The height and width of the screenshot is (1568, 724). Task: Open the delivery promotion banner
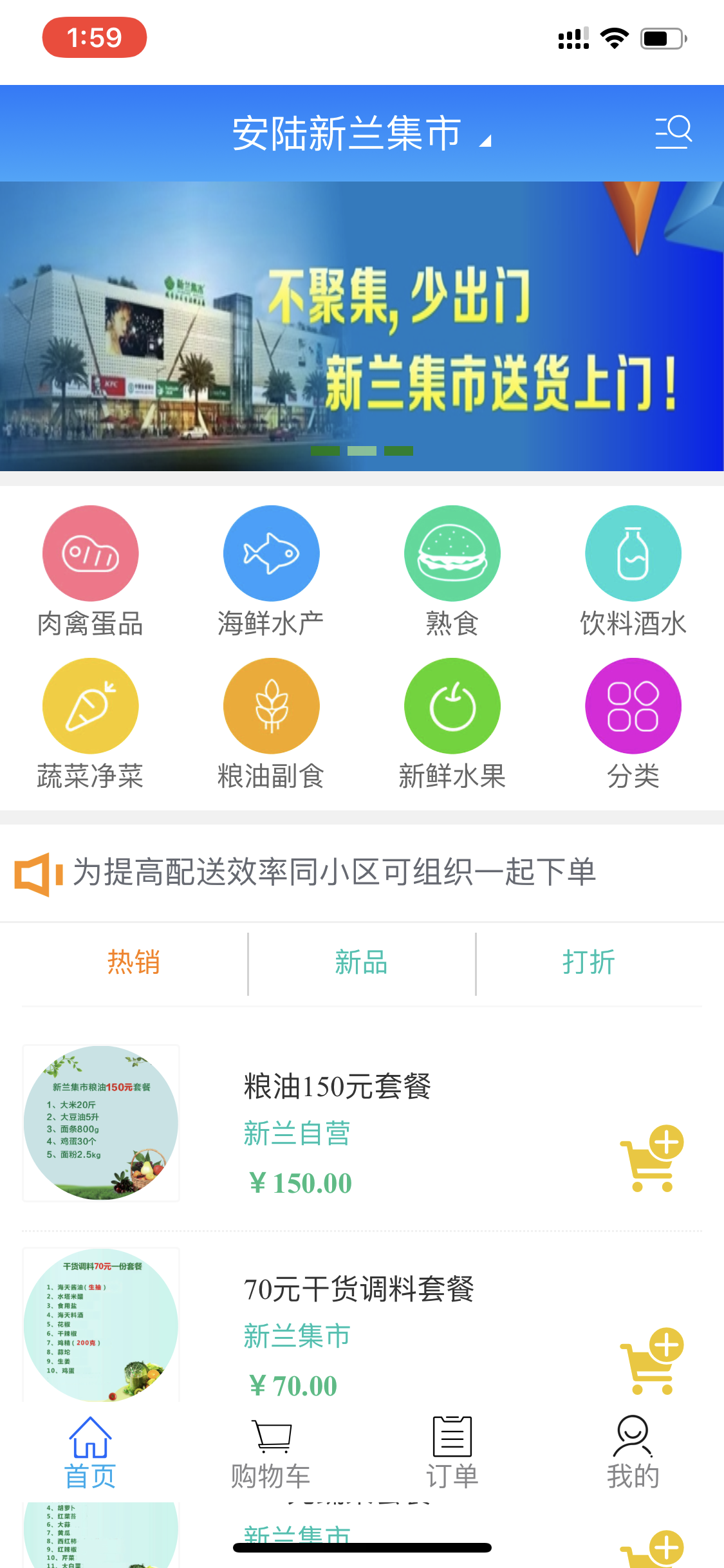pyautogui.click(x=362, y=326)
